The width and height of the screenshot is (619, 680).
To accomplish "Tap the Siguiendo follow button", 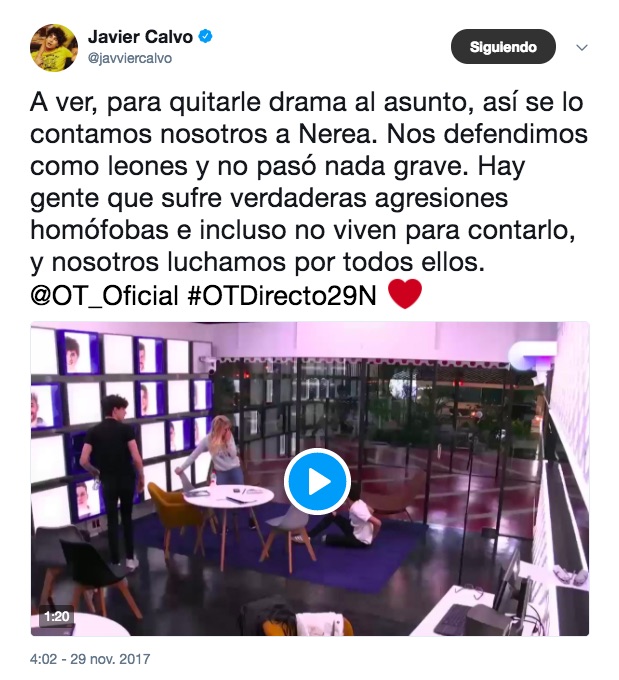I will 503,47.
